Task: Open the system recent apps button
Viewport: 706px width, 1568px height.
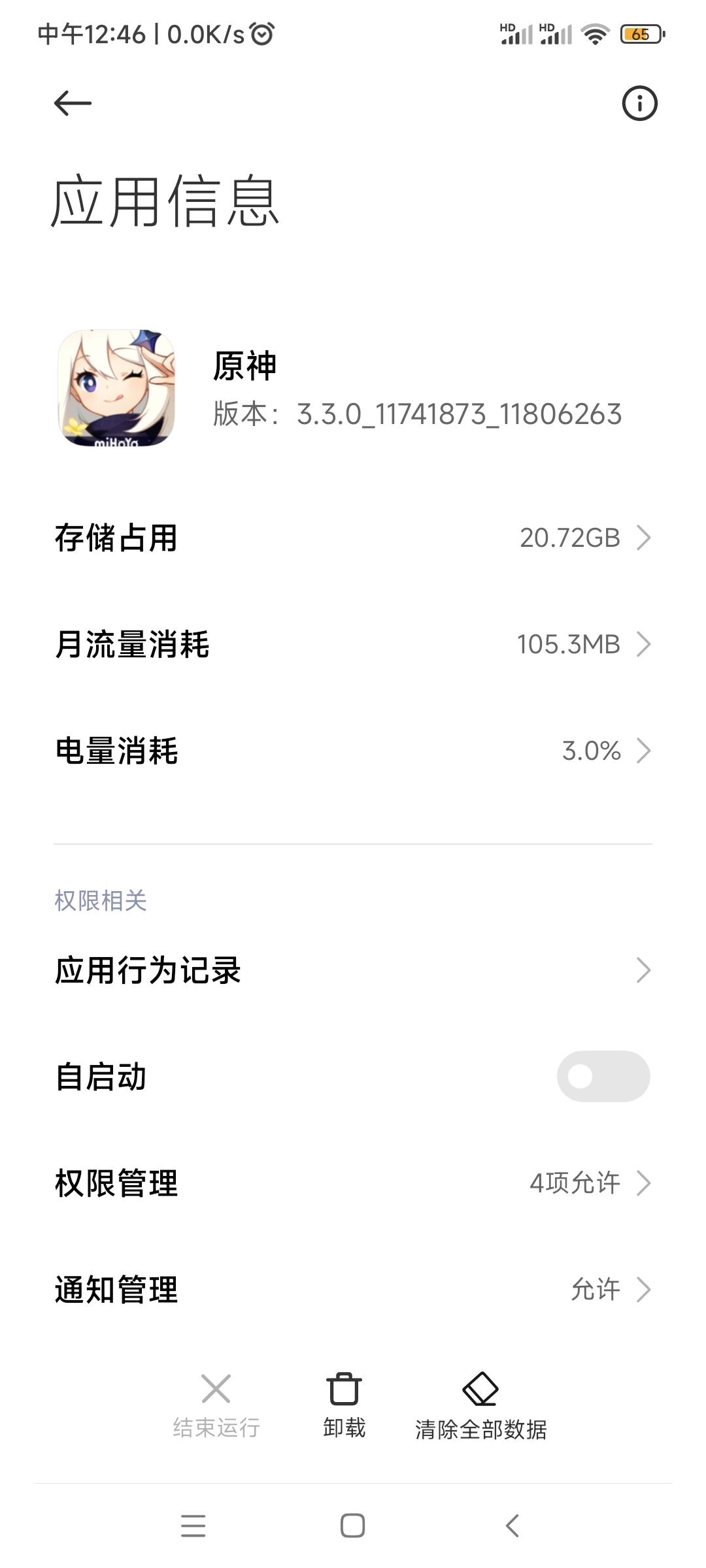Action: point(193,1526)
